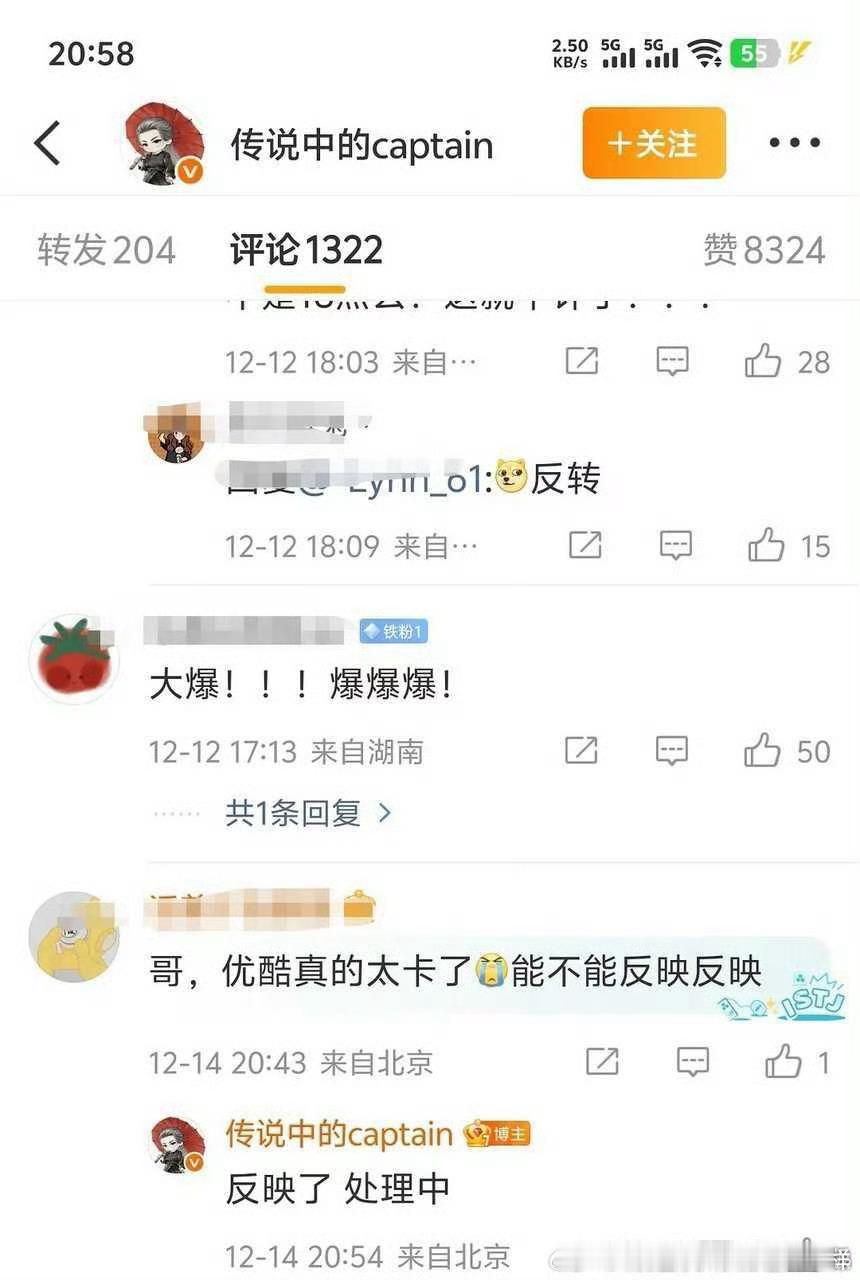The image size is (860, 1280).
Task: Tap the tomato avatar of the 大爆 commenter
Action: pyautogui.click(x=74, y=660)
